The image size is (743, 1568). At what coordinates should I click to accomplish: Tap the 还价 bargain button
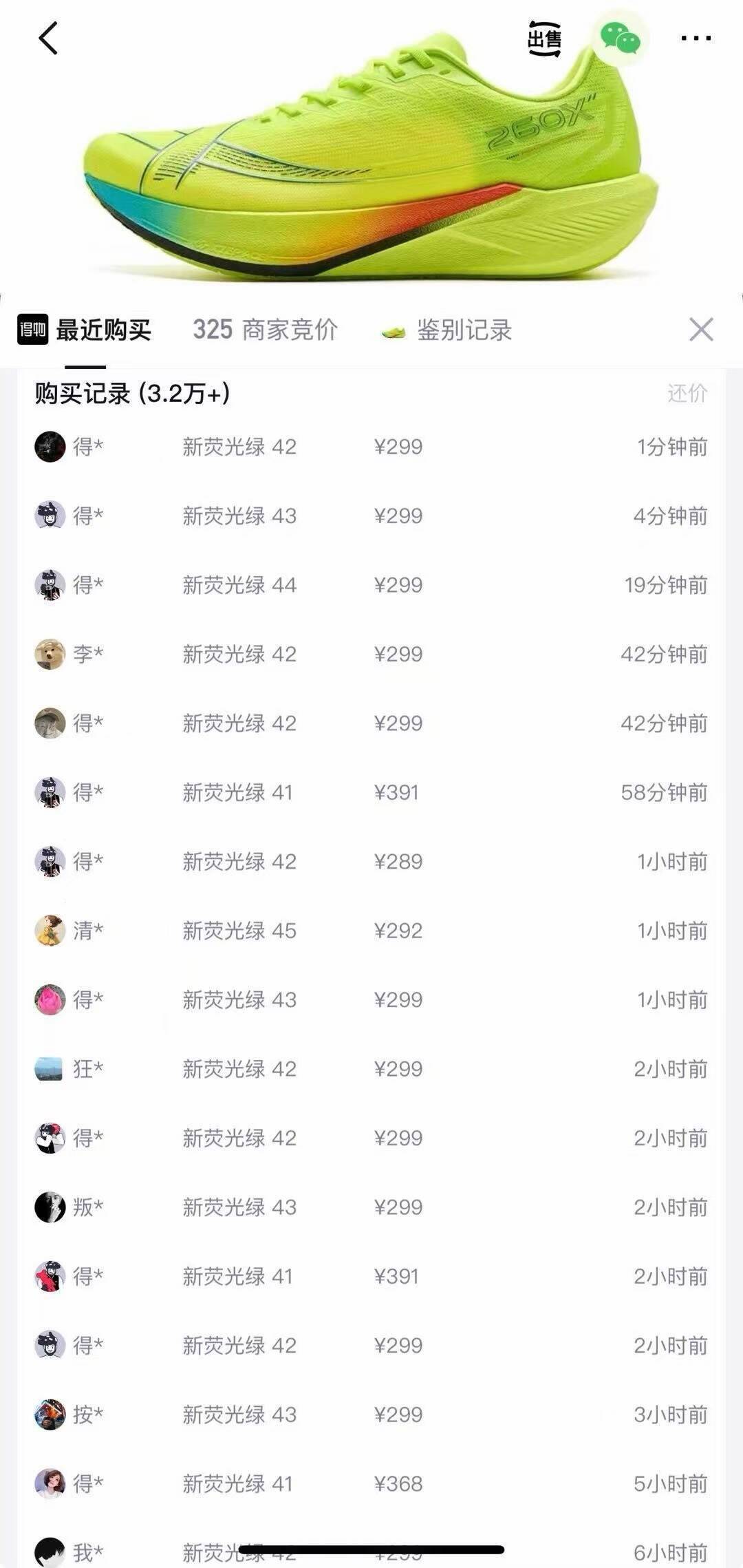coord(687,393)
